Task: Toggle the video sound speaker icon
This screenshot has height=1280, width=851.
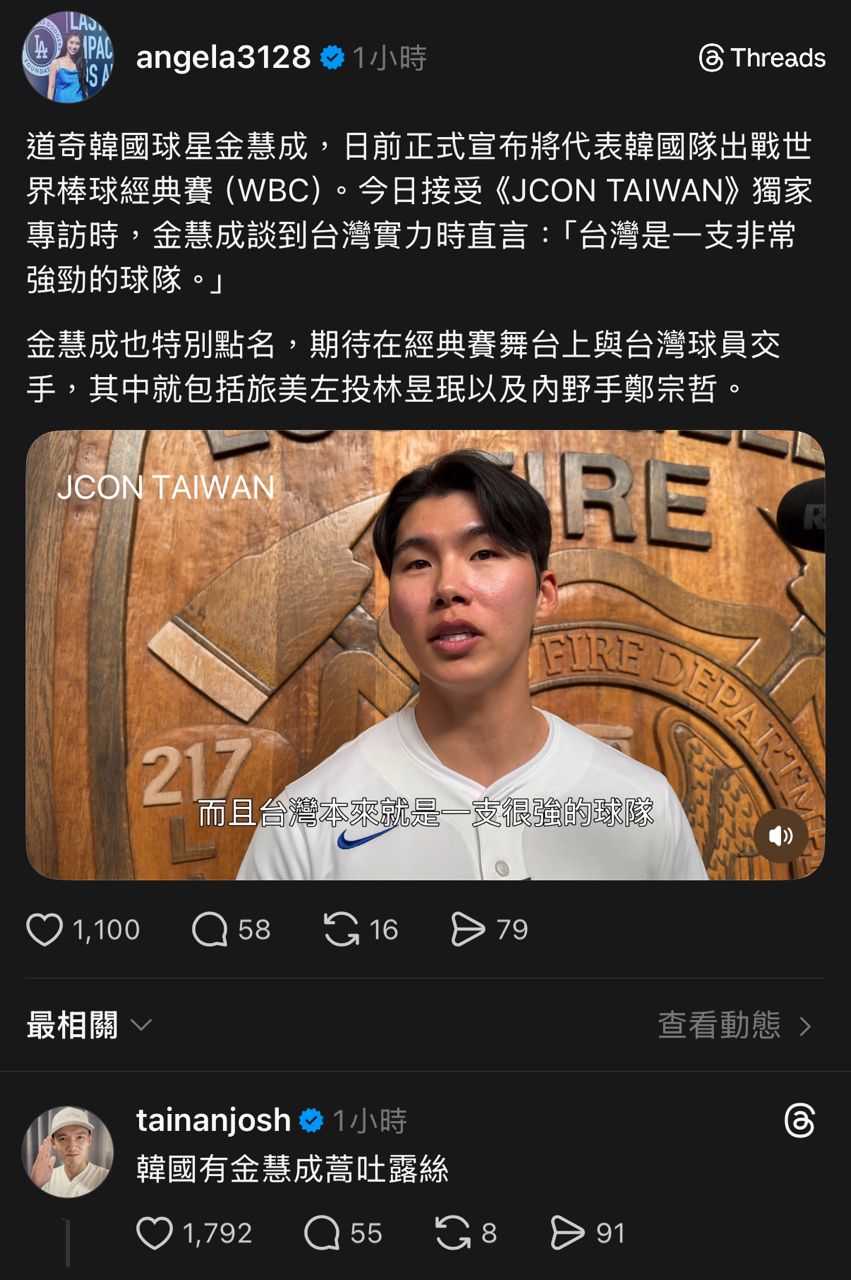Action: [780, 836]
